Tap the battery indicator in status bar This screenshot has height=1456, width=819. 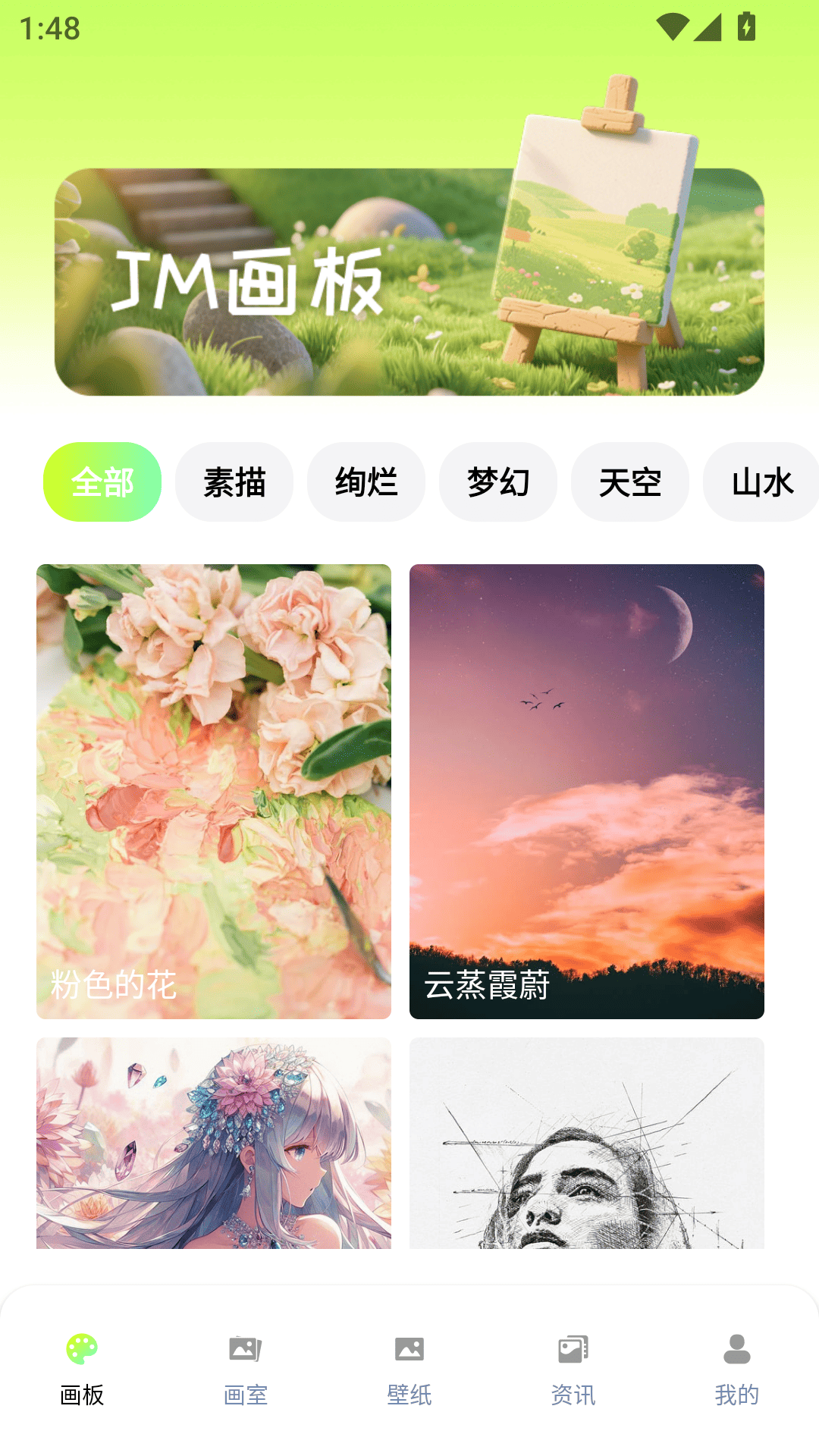(745, 27)
